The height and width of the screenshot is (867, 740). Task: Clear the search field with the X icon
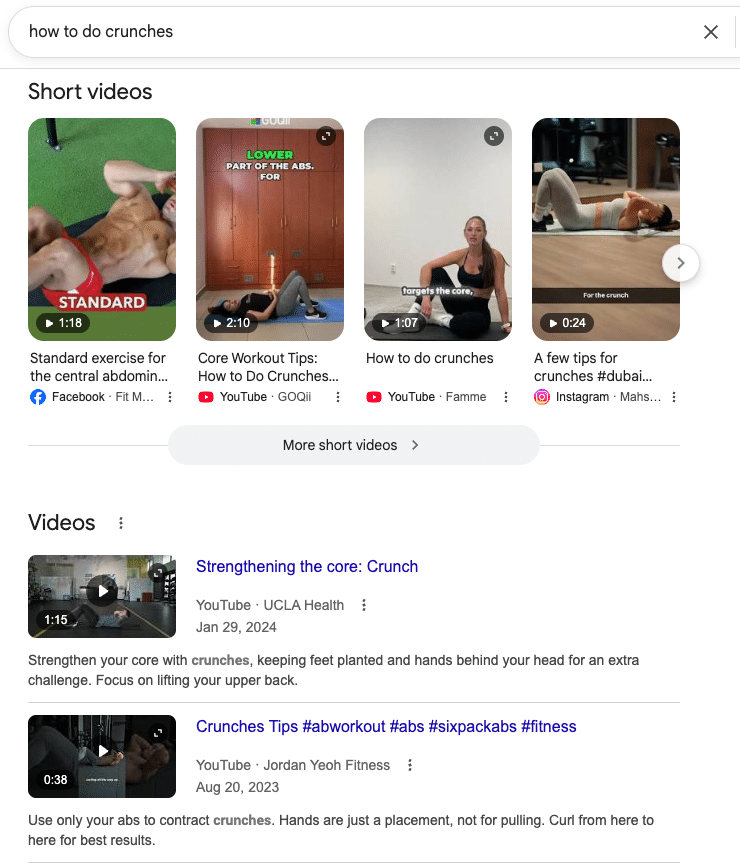711,31
